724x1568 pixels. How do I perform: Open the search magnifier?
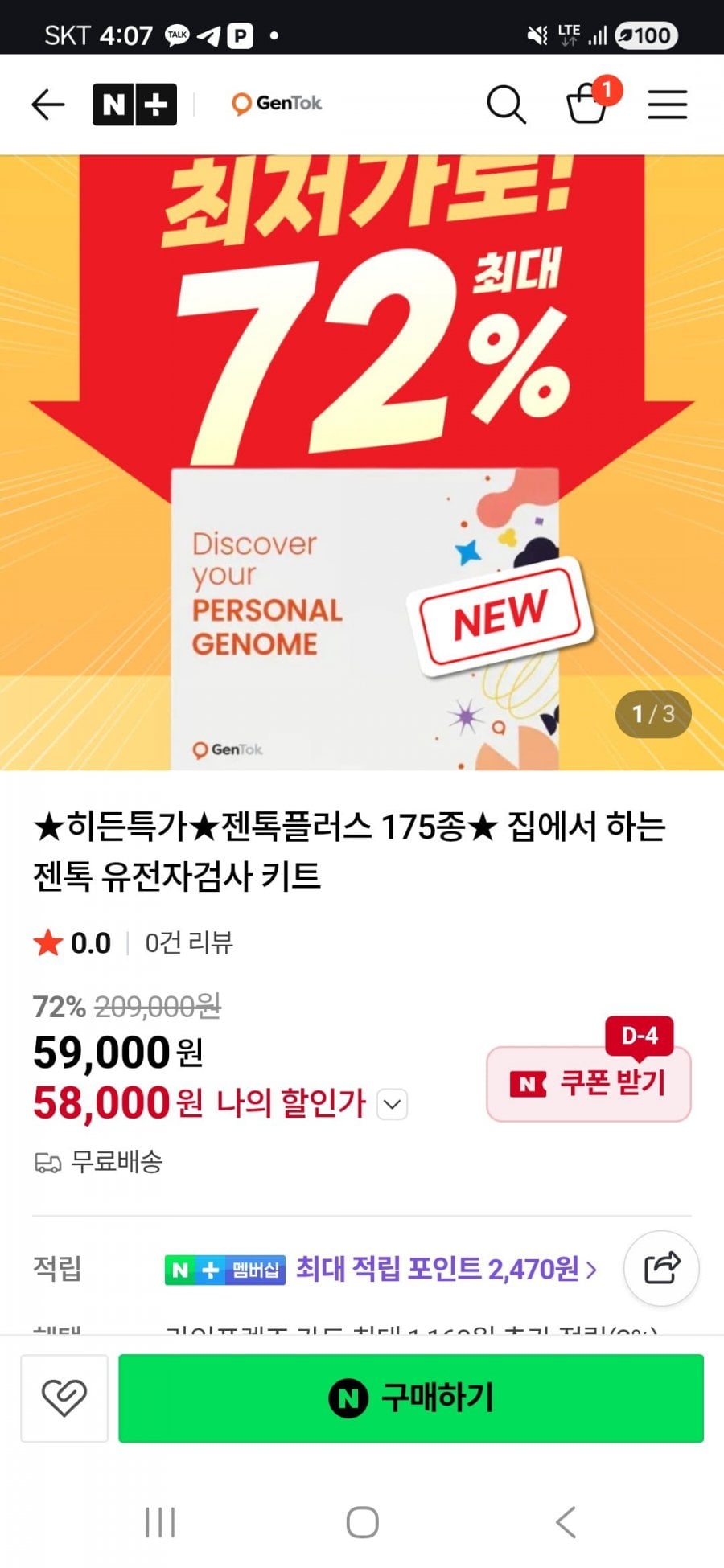[x=506, y=105]
